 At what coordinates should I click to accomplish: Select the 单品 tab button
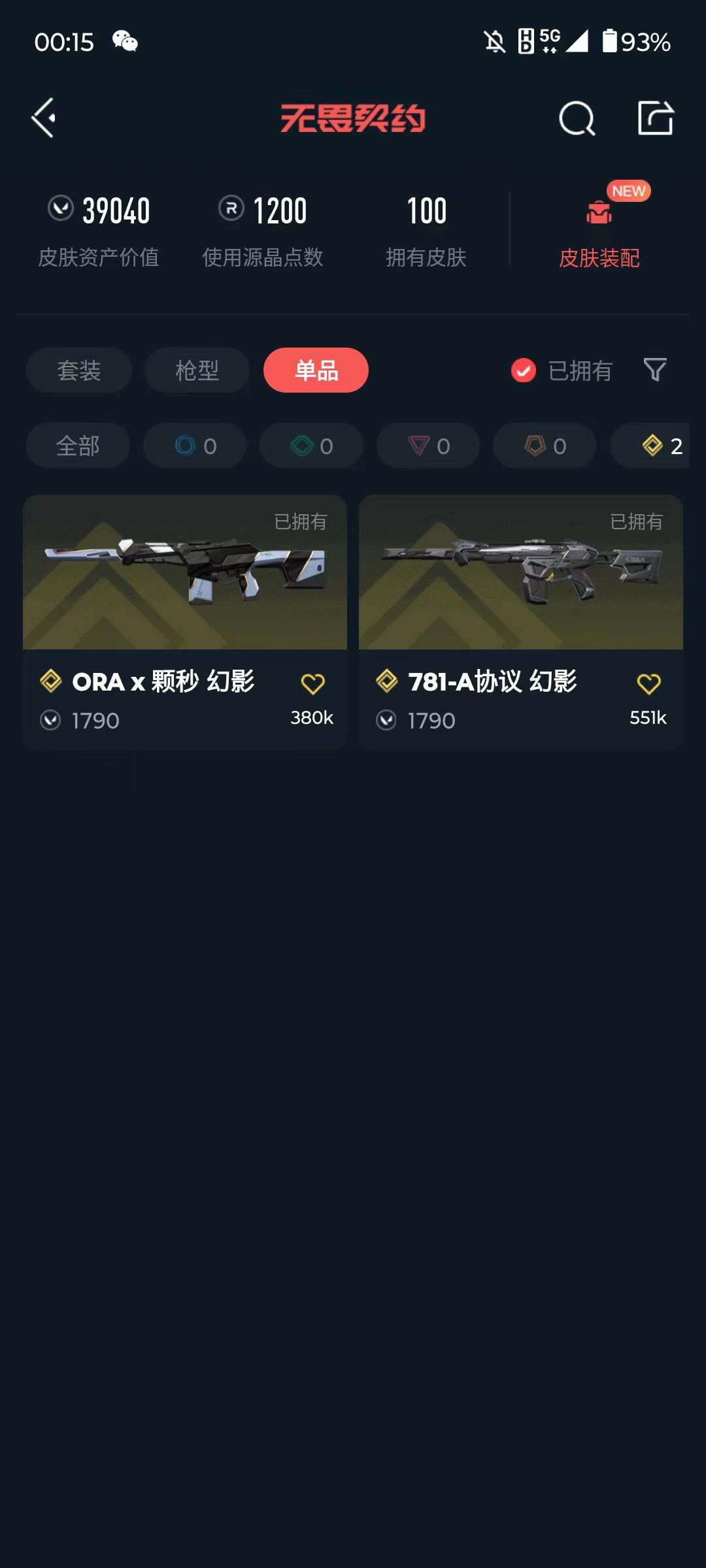point(316,370)
